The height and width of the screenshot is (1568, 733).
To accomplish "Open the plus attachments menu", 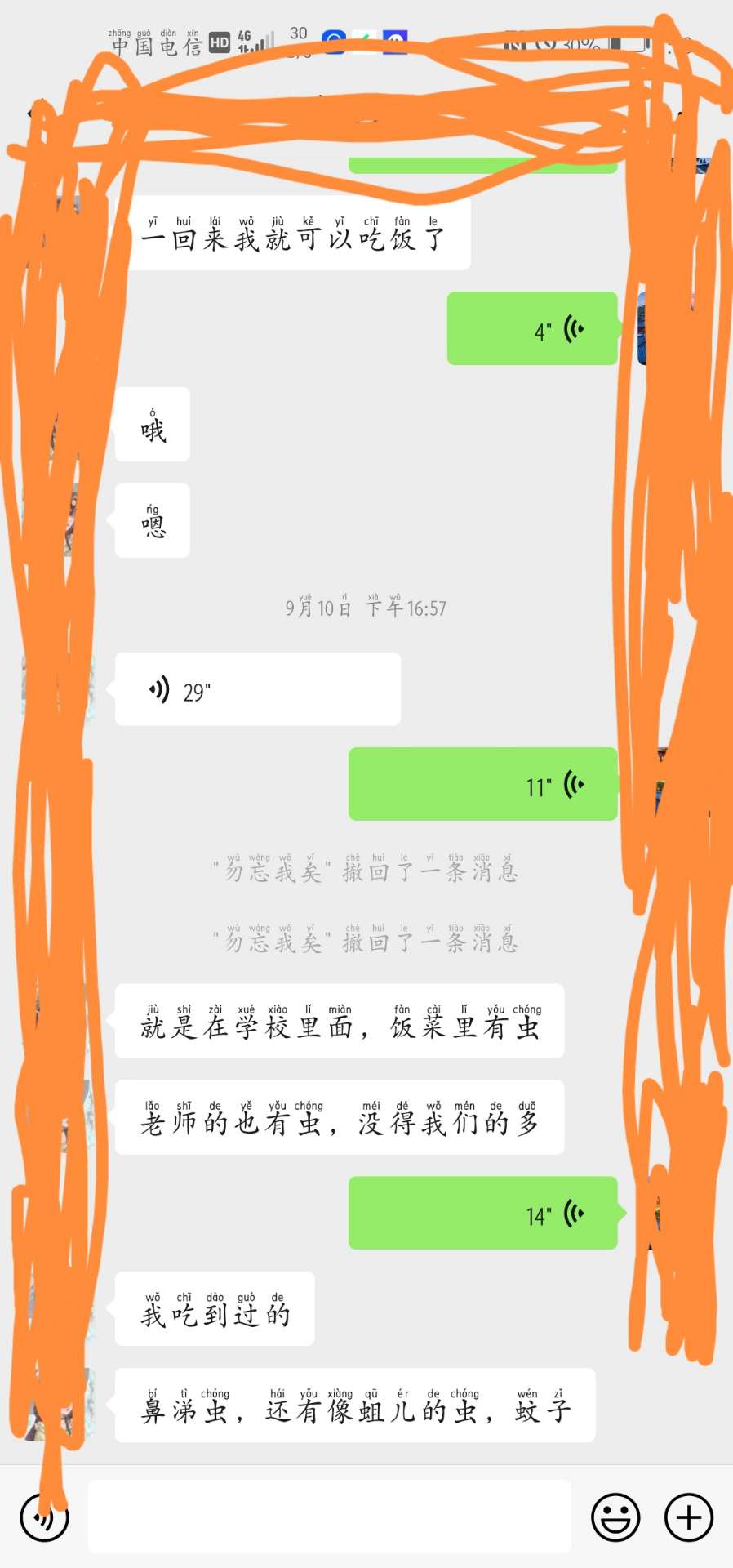I will pos(689,1517).
